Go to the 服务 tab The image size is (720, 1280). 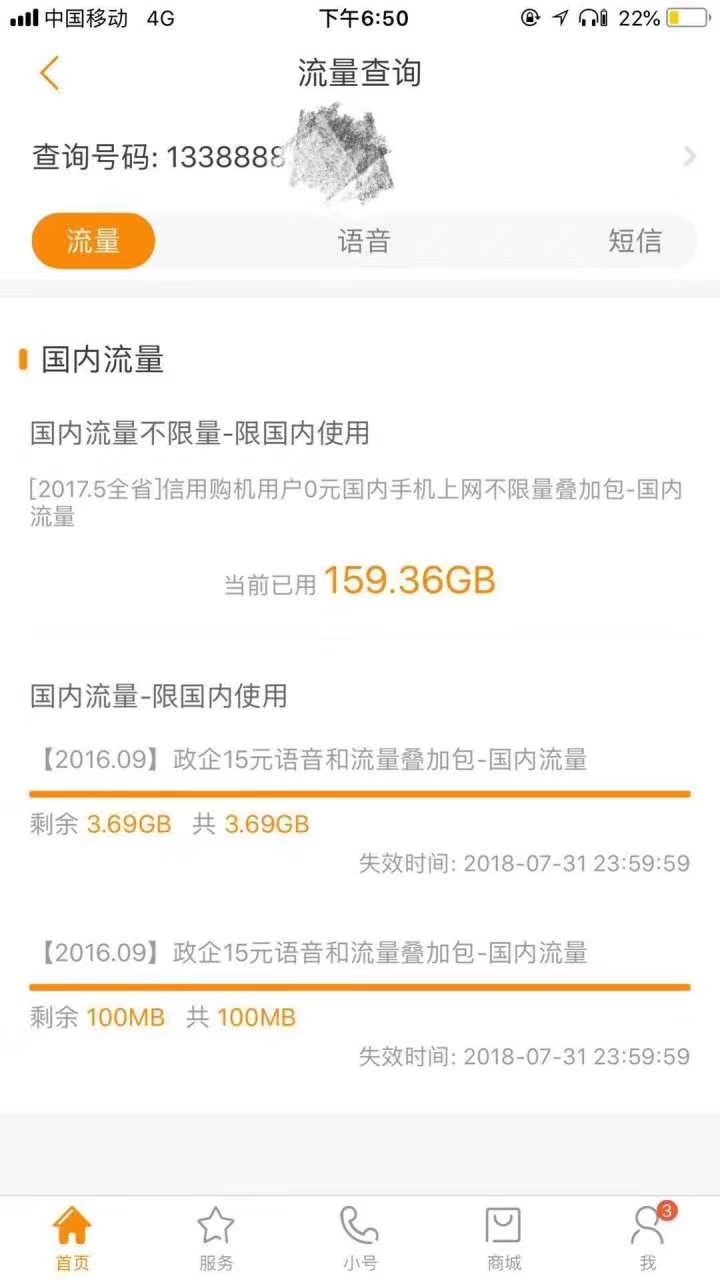(216, 1238)
